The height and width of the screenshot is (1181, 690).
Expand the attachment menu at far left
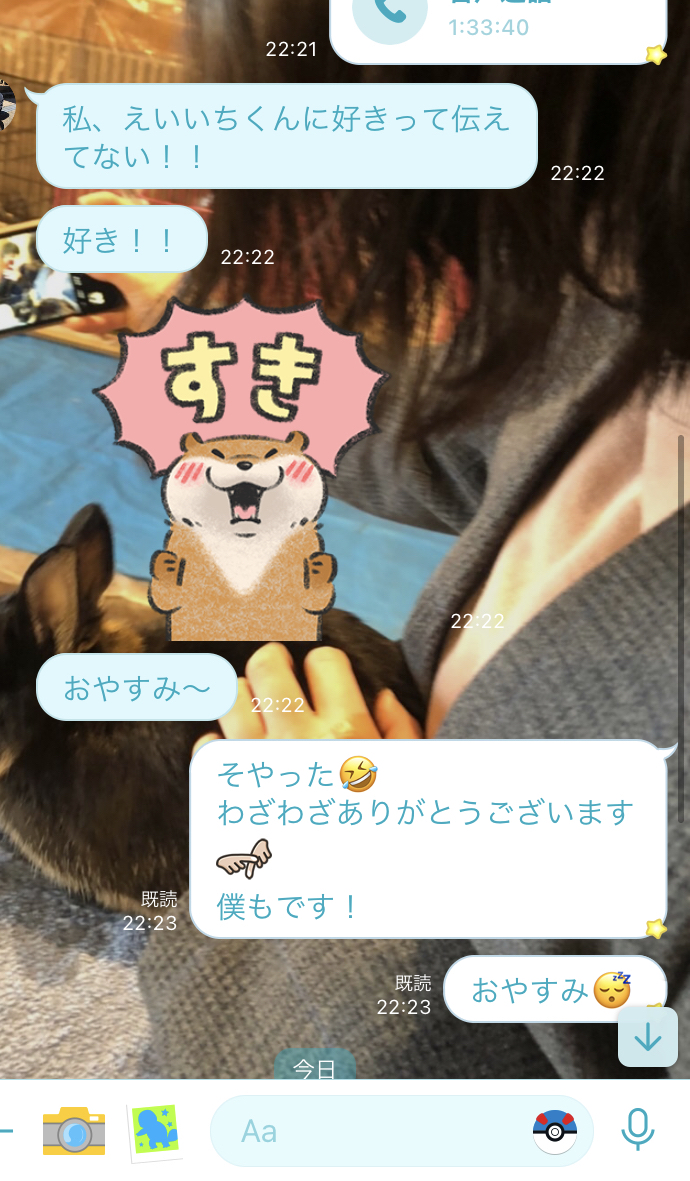pyautogui.click(x=6, y=1131)
